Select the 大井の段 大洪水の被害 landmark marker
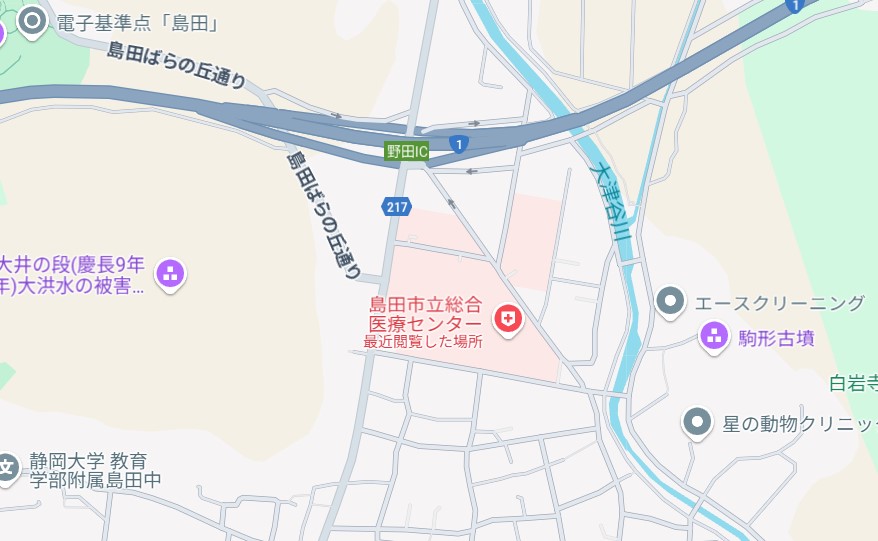Viewport: 878px width, 541px height. coord(171,272)
